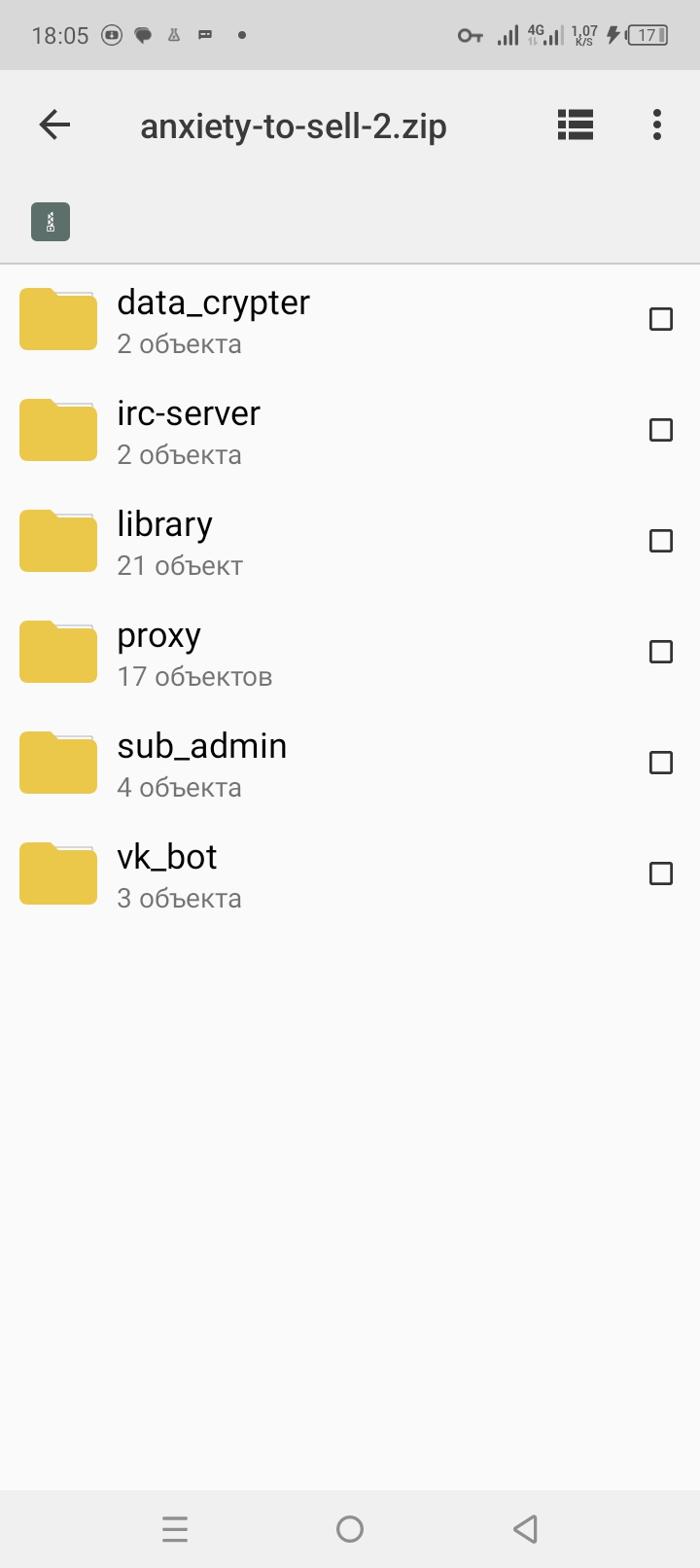Open the irc-server folder
The width and height of the screenshot is (700, 1568).
point(350,431)
